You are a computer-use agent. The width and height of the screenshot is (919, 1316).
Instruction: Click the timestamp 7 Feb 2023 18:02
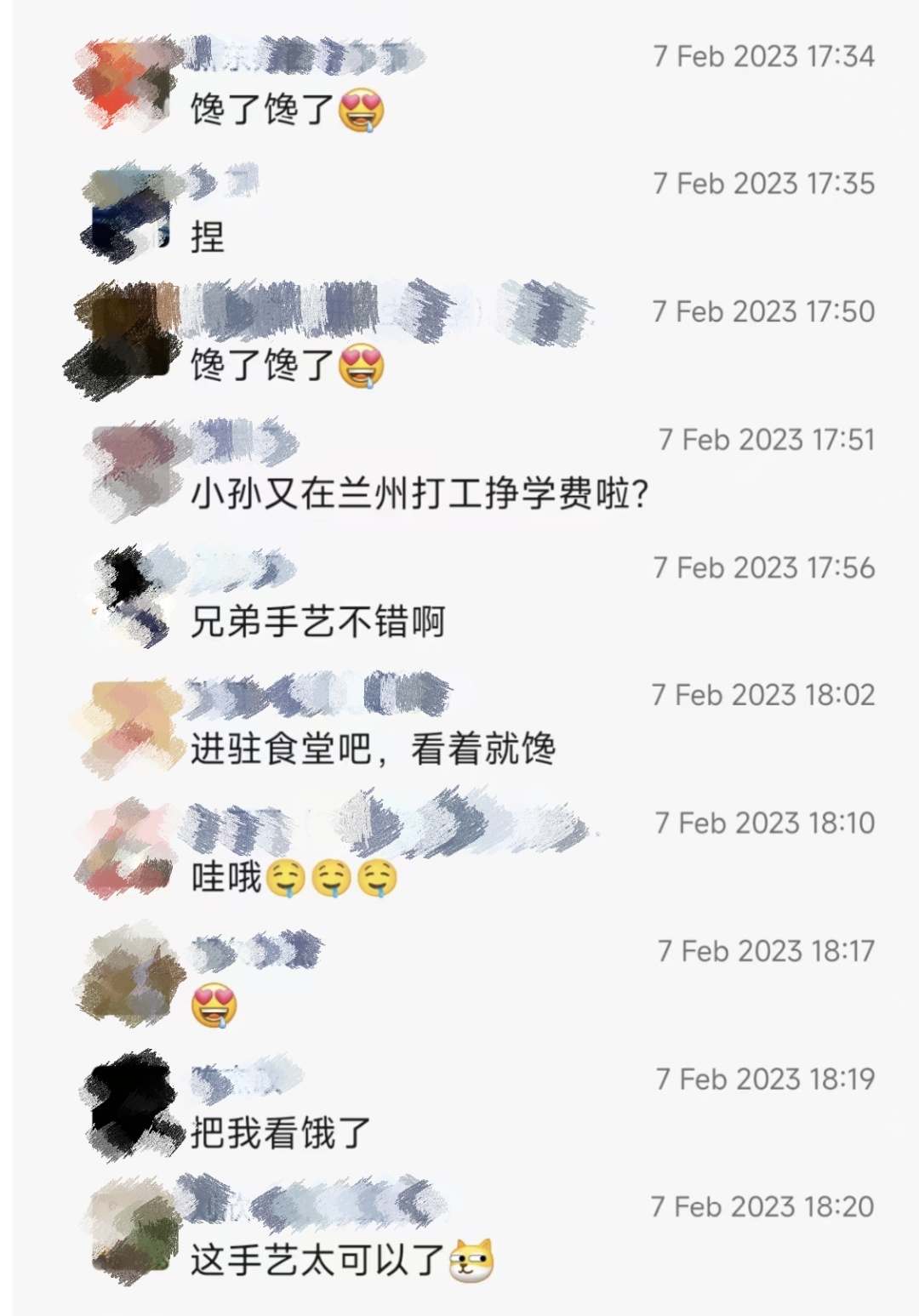[x=762, y=693]
